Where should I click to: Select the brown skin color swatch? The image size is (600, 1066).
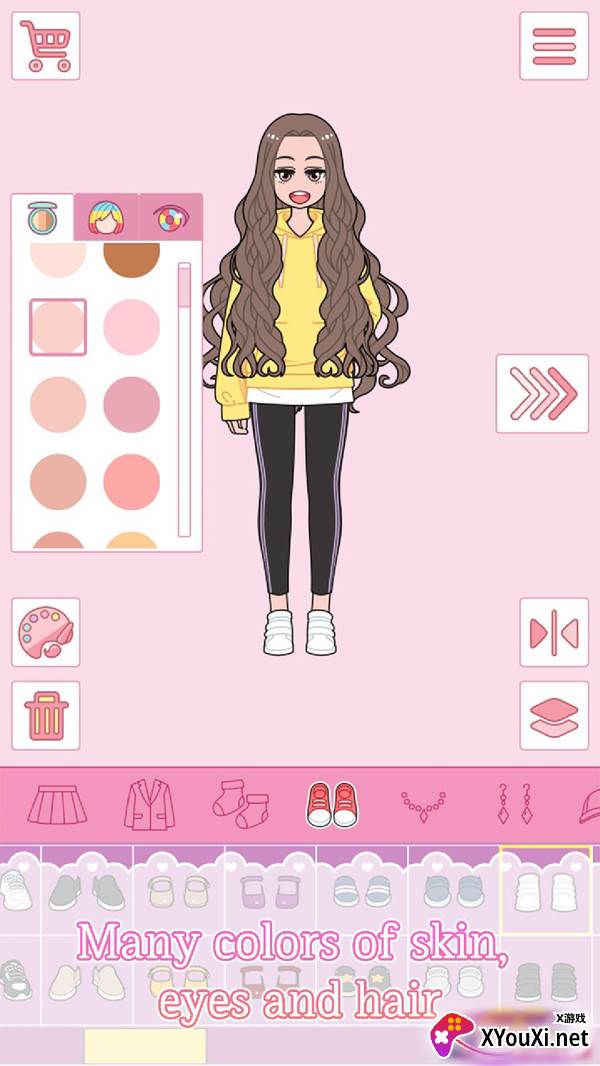(132, 258)
